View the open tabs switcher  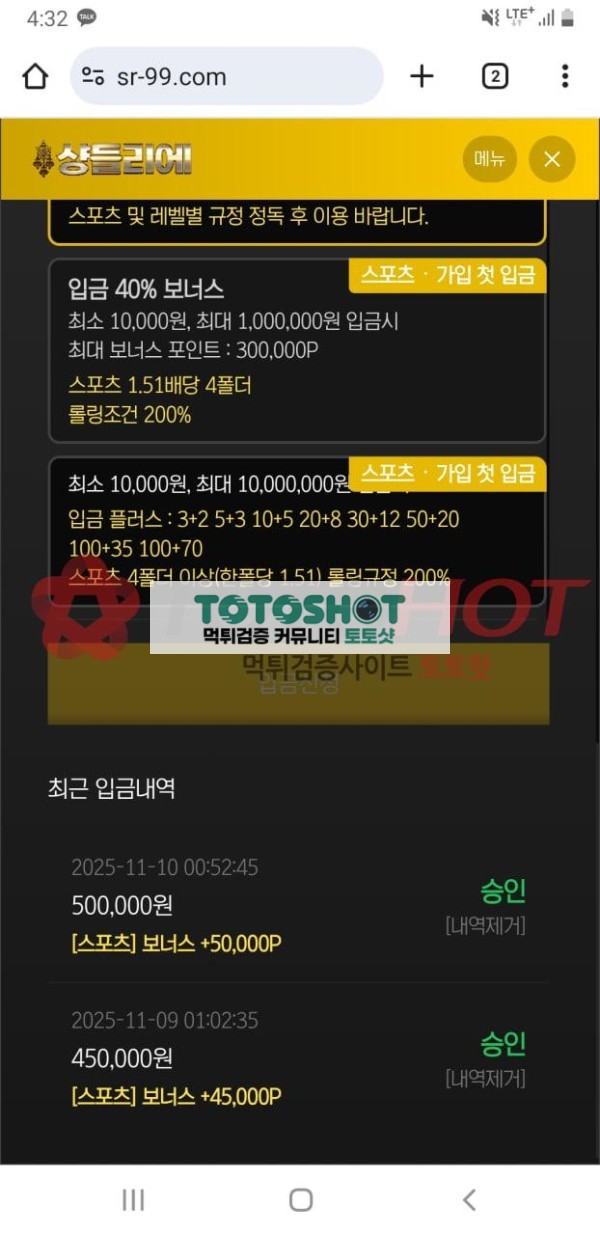[x=495, y=77]
